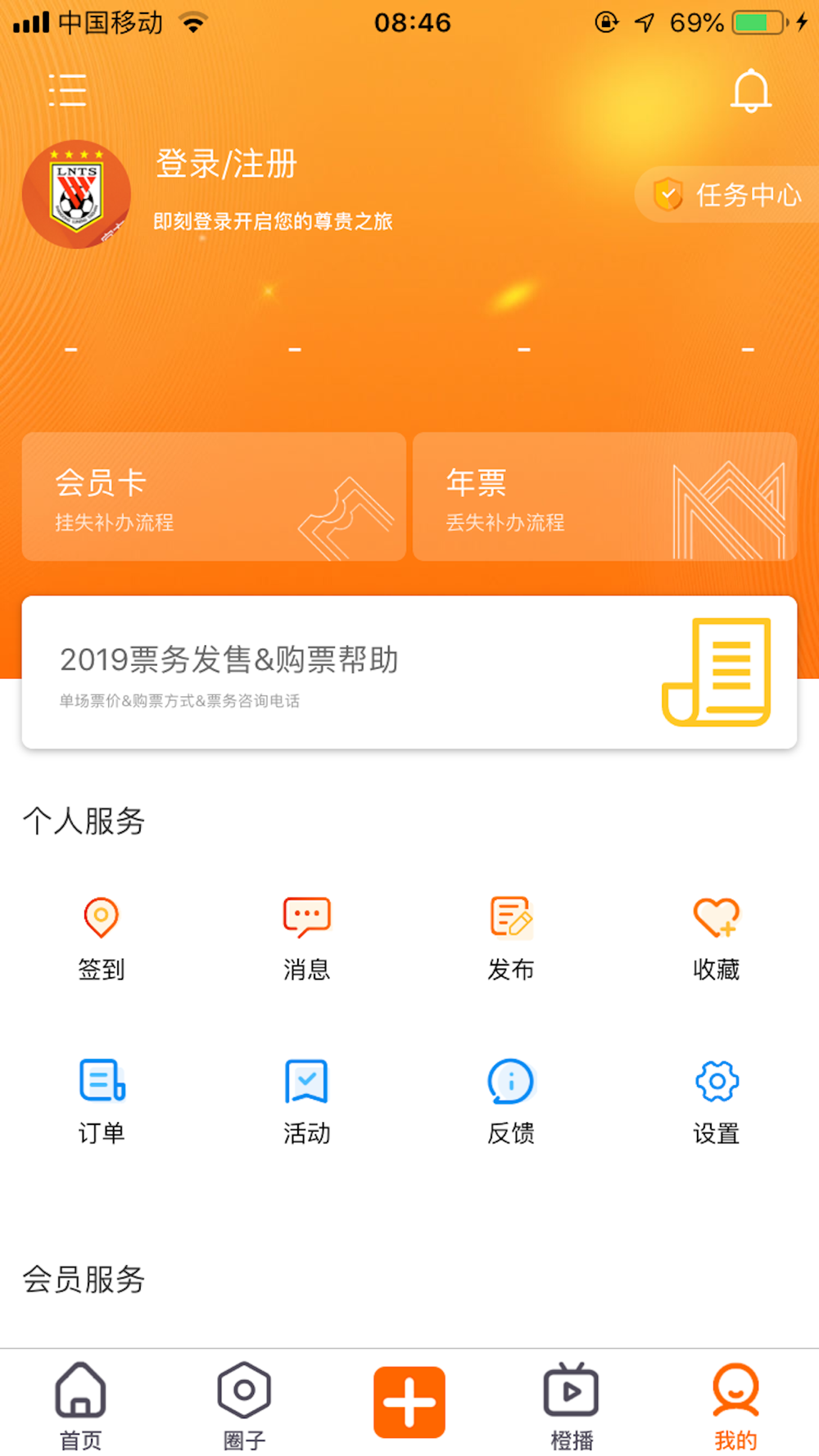The height and width of the screenshot is (1456, 819).
Task: Tap 登录/注册 to log in
Action: (x=226, y=164)
